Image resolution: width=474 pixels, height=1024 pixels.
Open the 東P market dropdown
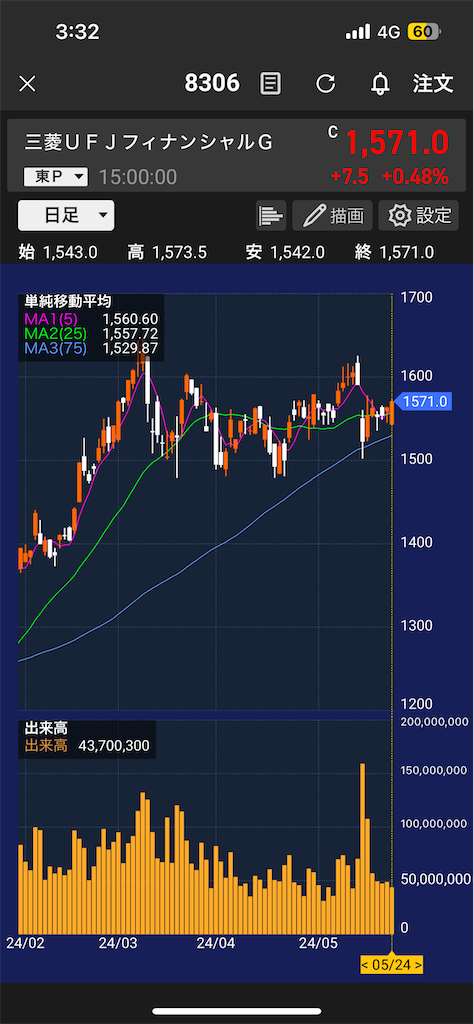[55, 176]
